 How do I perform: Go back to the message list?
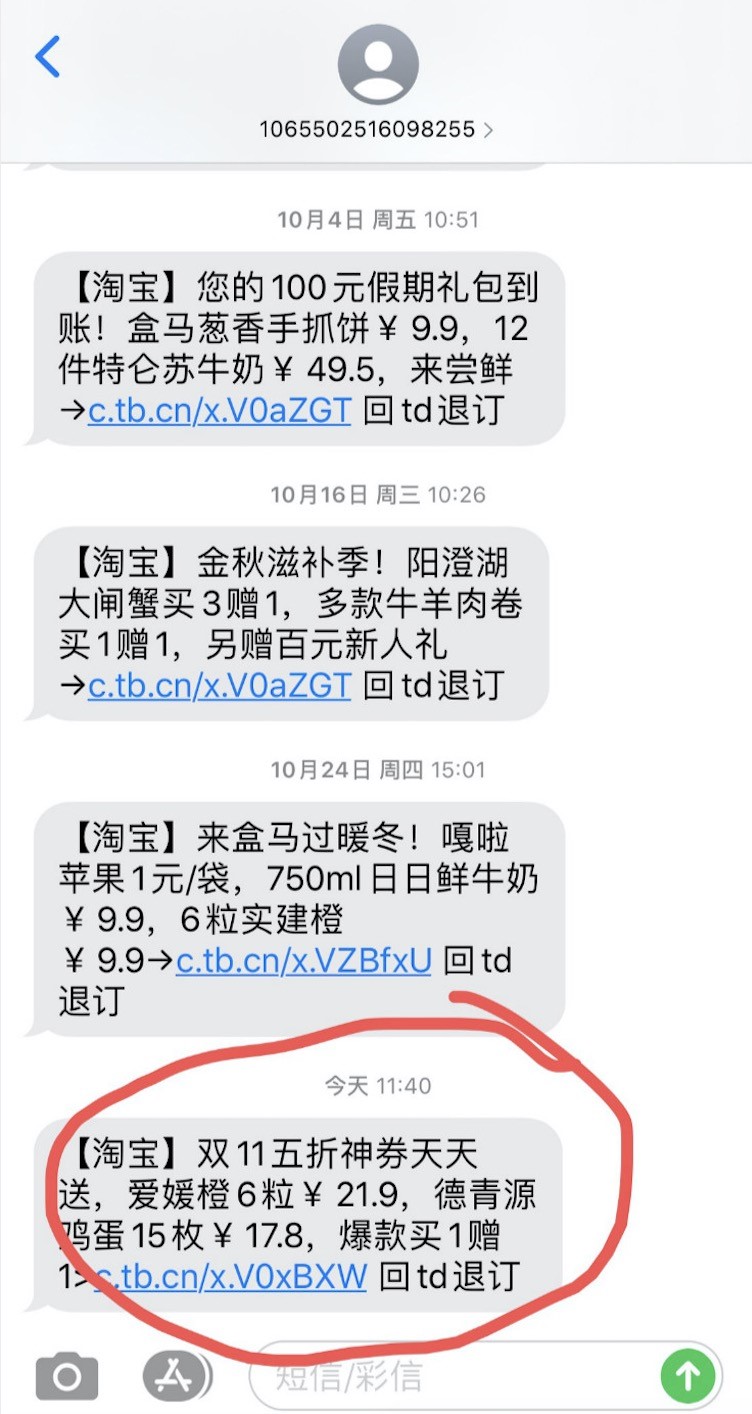[x=47, y=57]
